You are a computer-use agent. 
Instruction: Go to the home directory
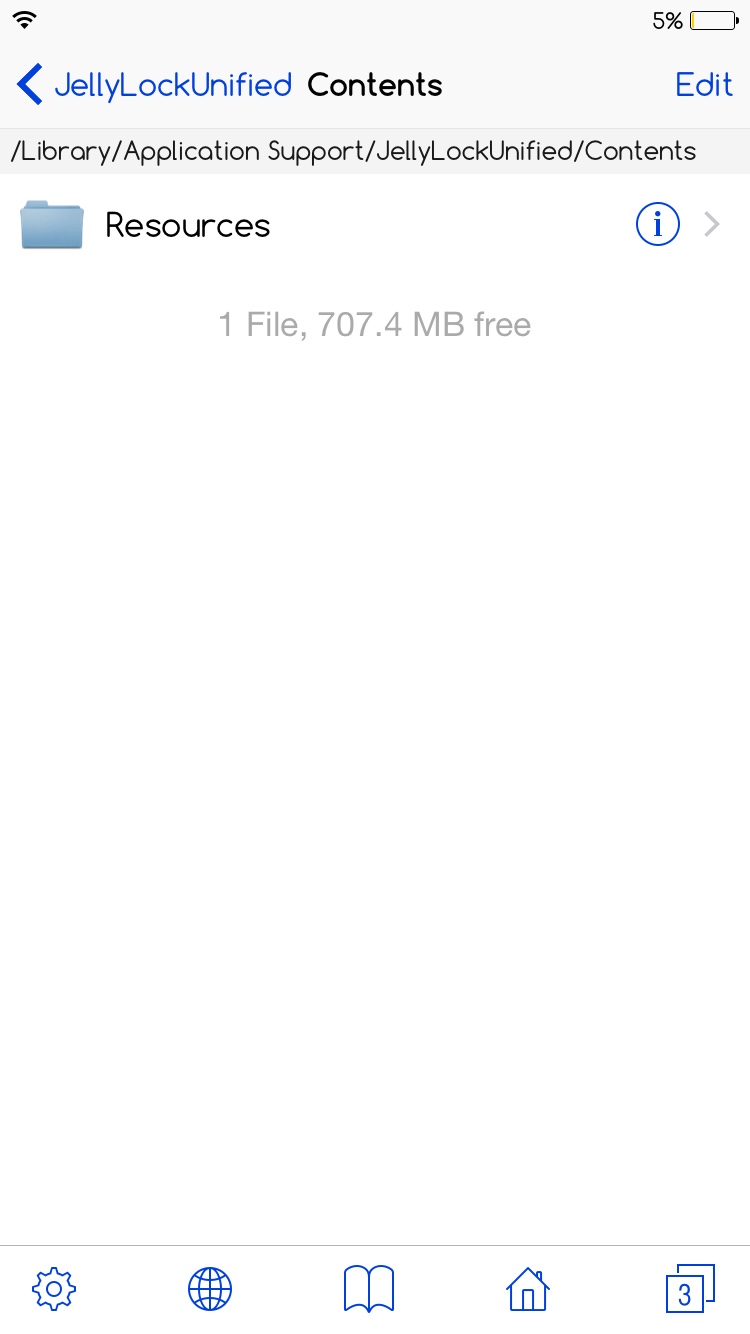[x=528, y=1289]
